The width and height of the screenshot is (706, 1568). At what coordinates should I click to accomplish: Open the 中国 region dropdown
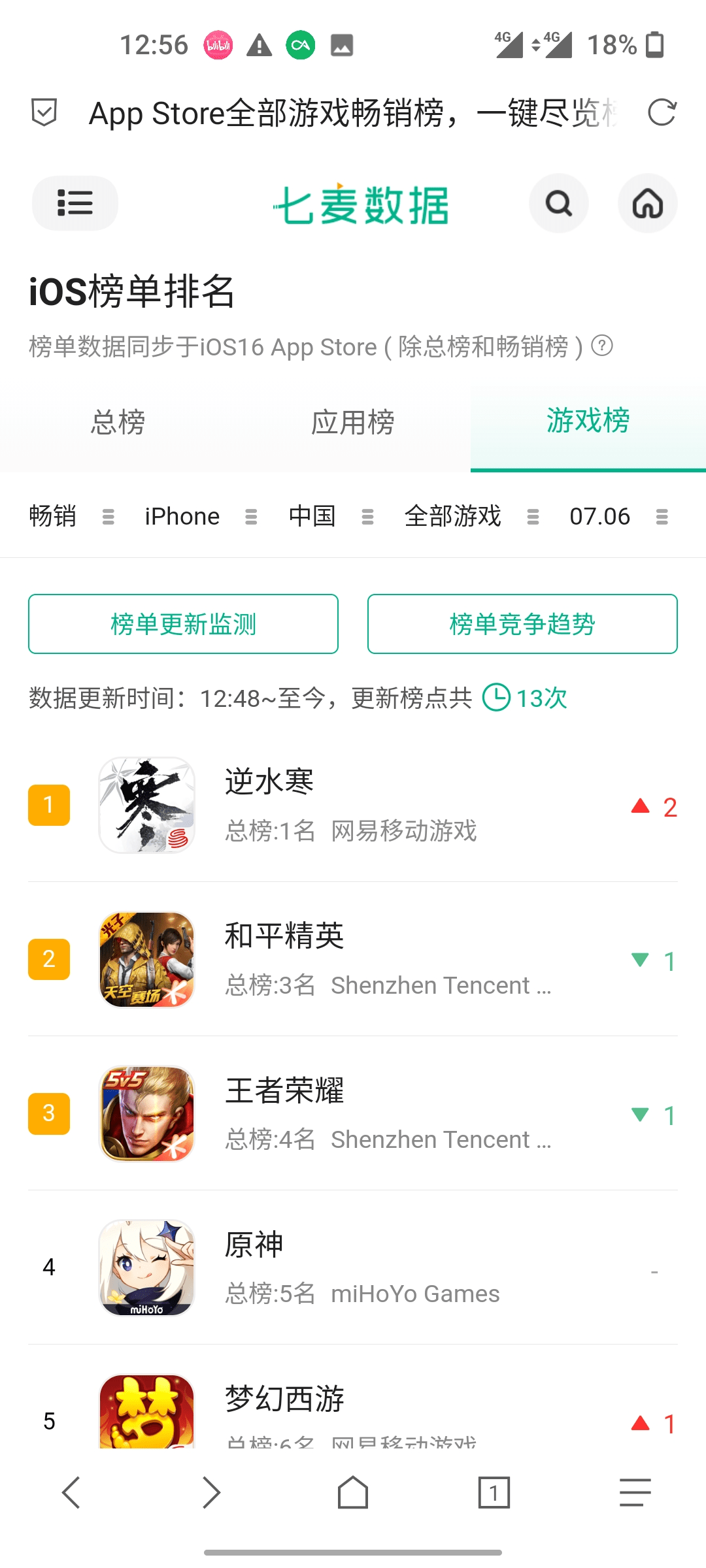[331, 517]
